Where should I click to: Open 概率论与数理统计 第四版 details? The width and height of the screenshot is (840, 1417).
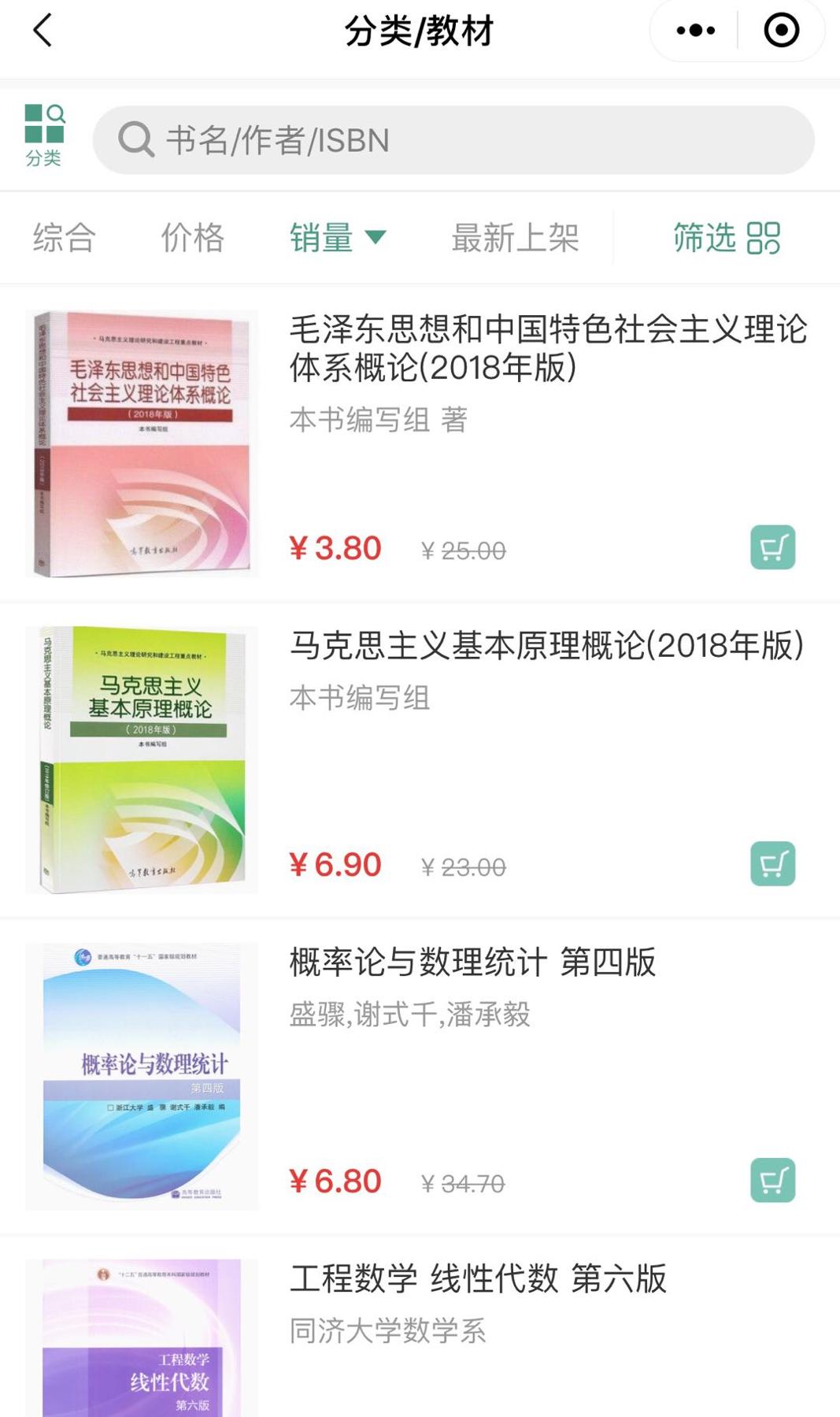(472, 963)
